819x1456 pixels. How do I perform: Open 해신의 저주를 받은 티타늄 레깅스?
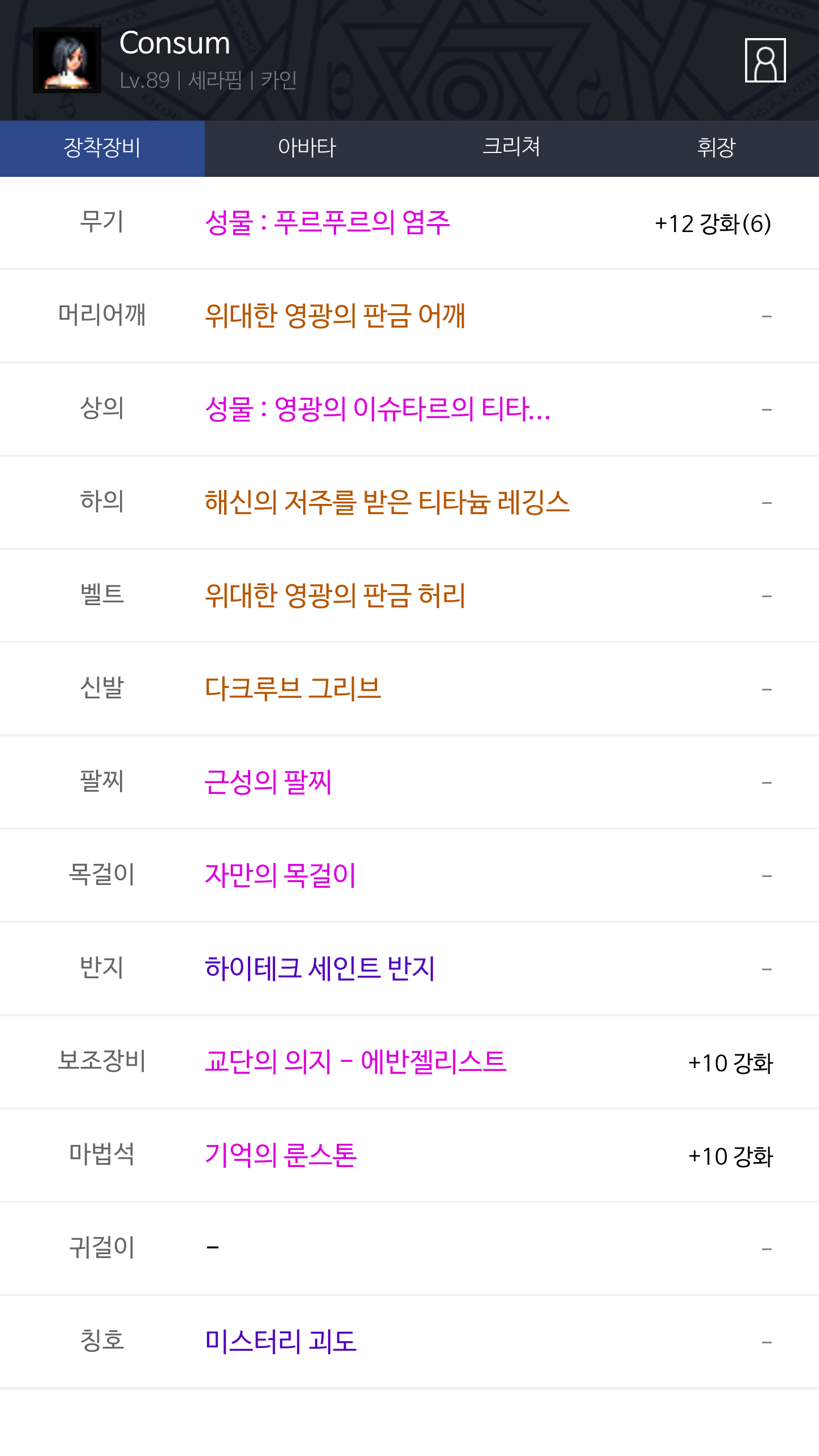pos(387,502)
